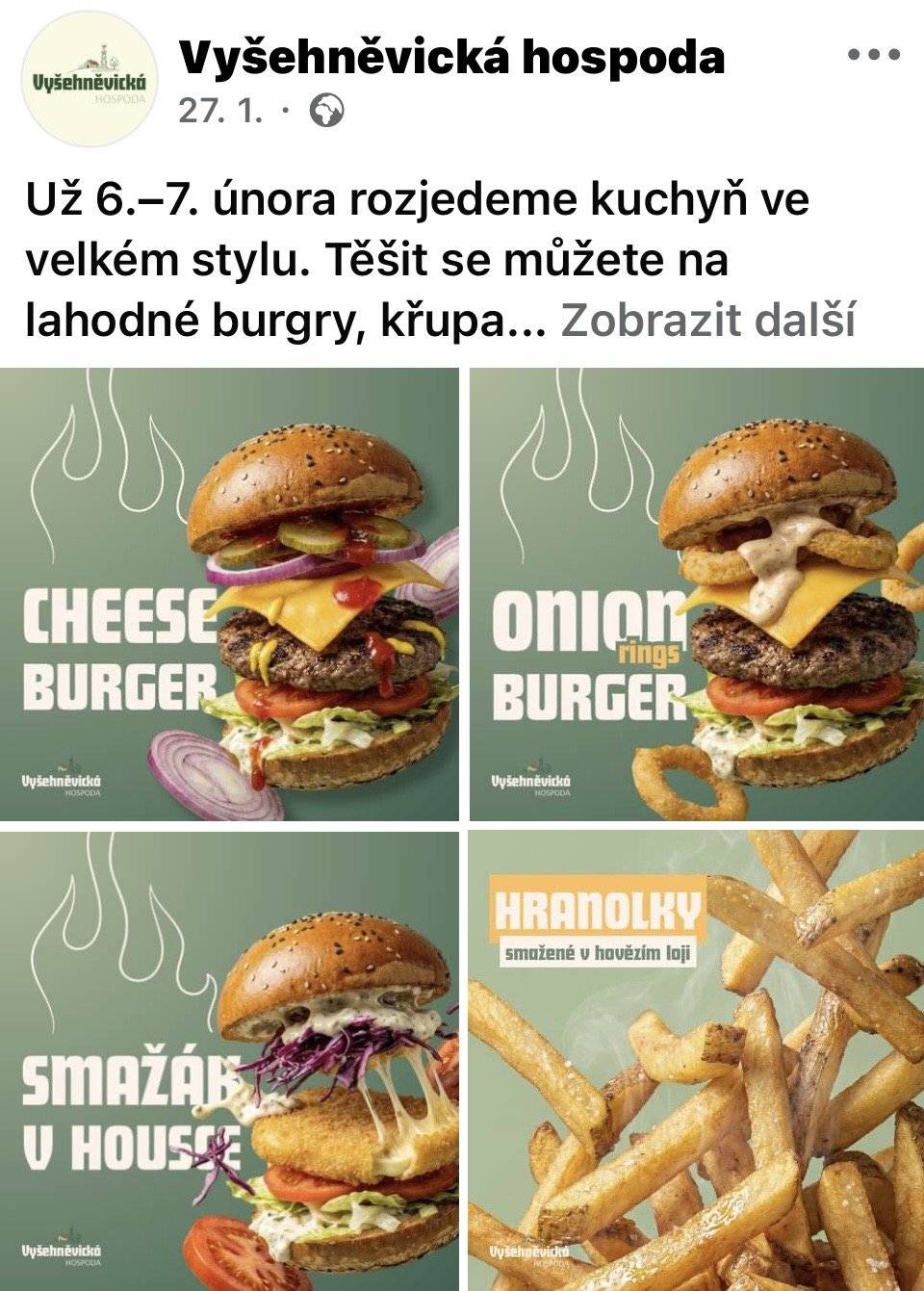924x1291 pixels.
Task: Click the smažené v hovězím loji tagline
Action: [598, 954]
